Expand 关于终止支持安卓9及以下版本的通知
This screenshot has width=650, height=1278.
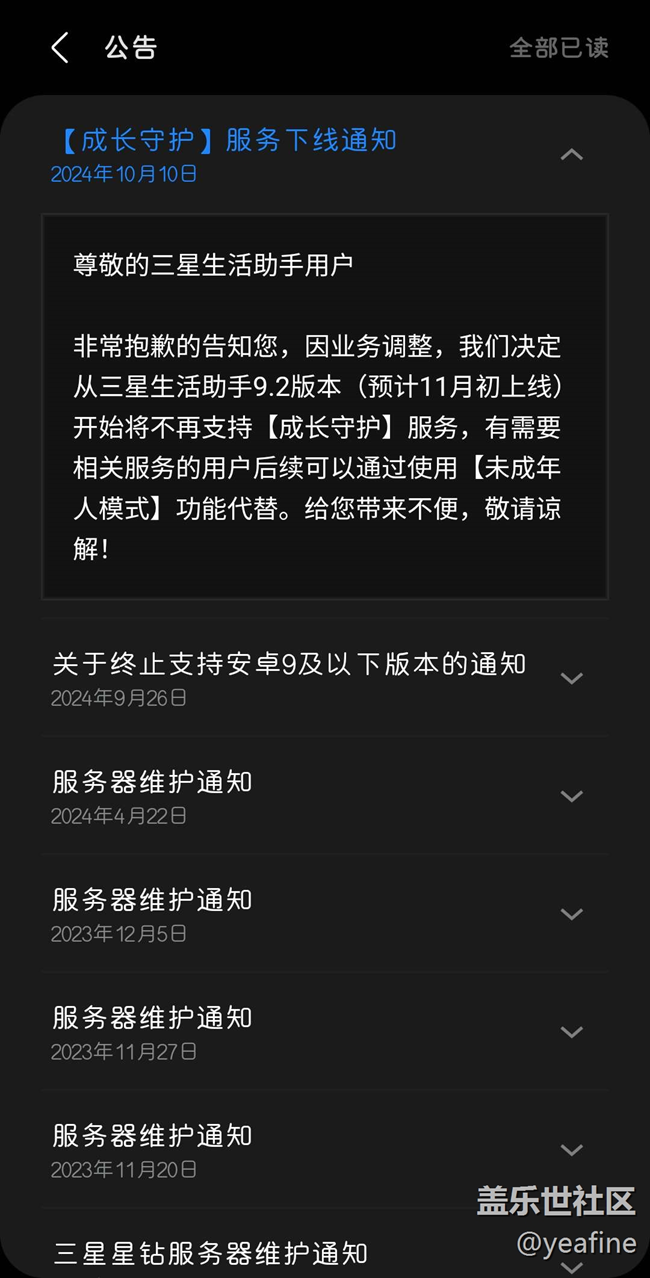pyautogui.click(x=571, y=678)
